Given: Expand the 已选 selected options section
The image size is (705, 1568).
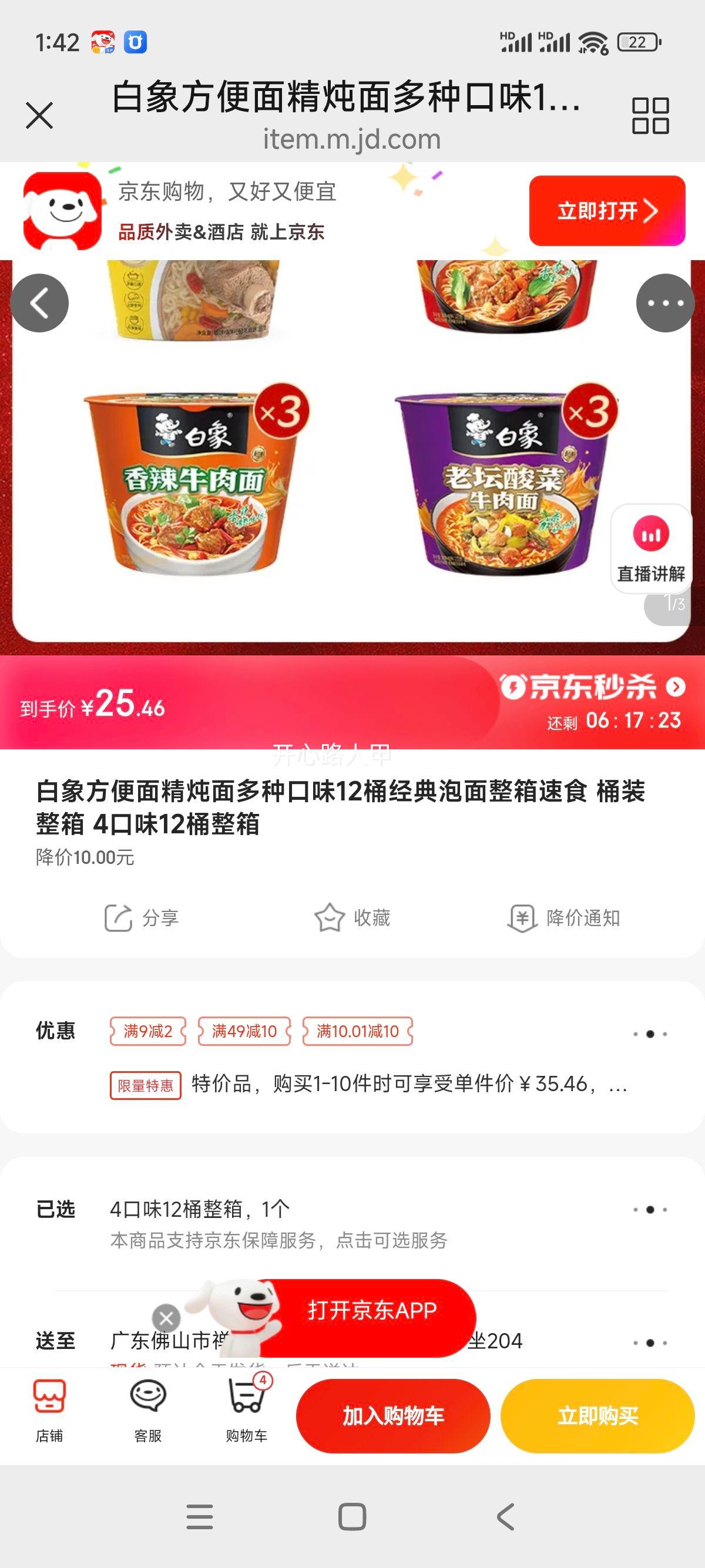Looking at the screenshot, I should pyautogui.click(x=651, y=1209).
